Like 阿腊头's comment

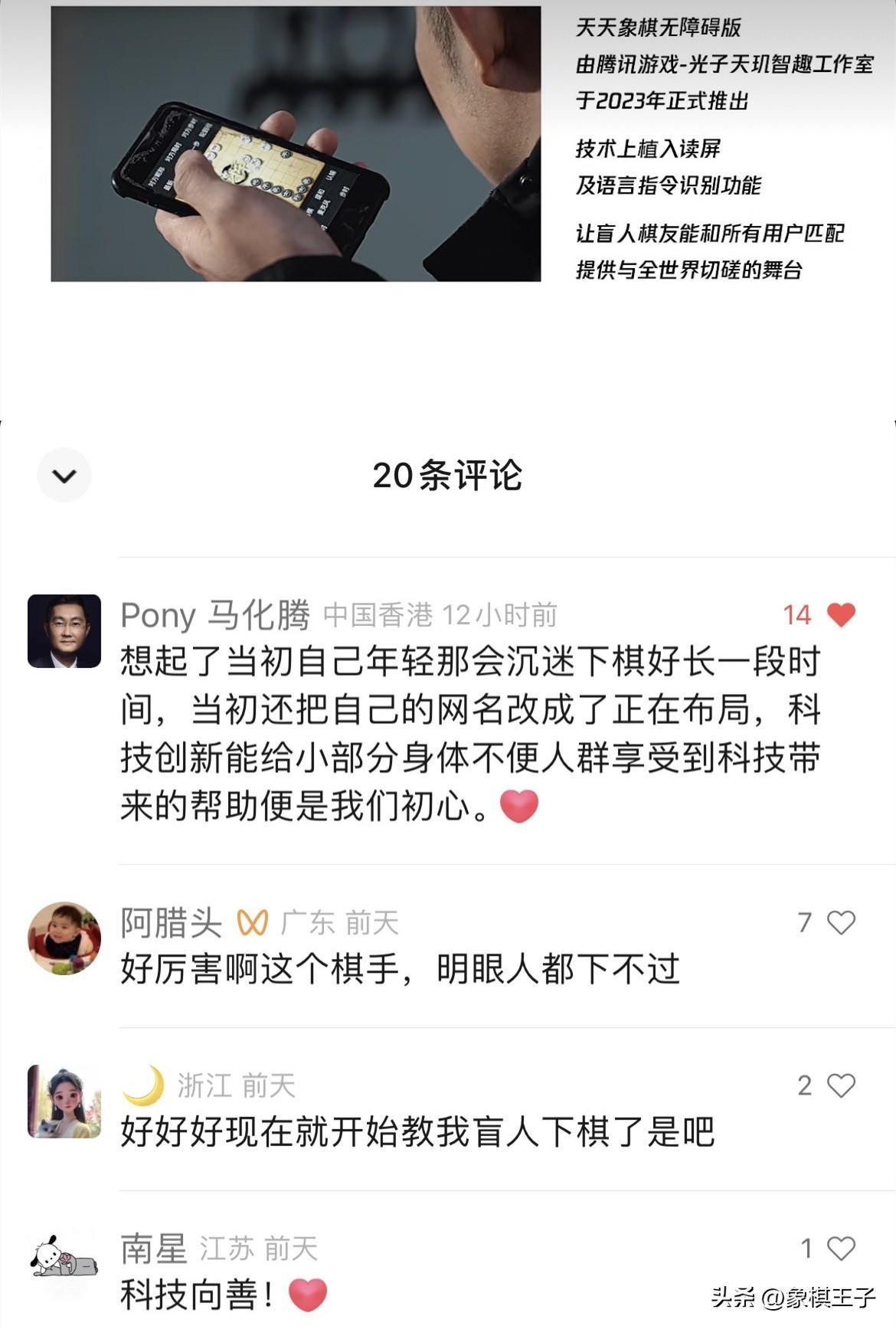[x=841, y=922]
